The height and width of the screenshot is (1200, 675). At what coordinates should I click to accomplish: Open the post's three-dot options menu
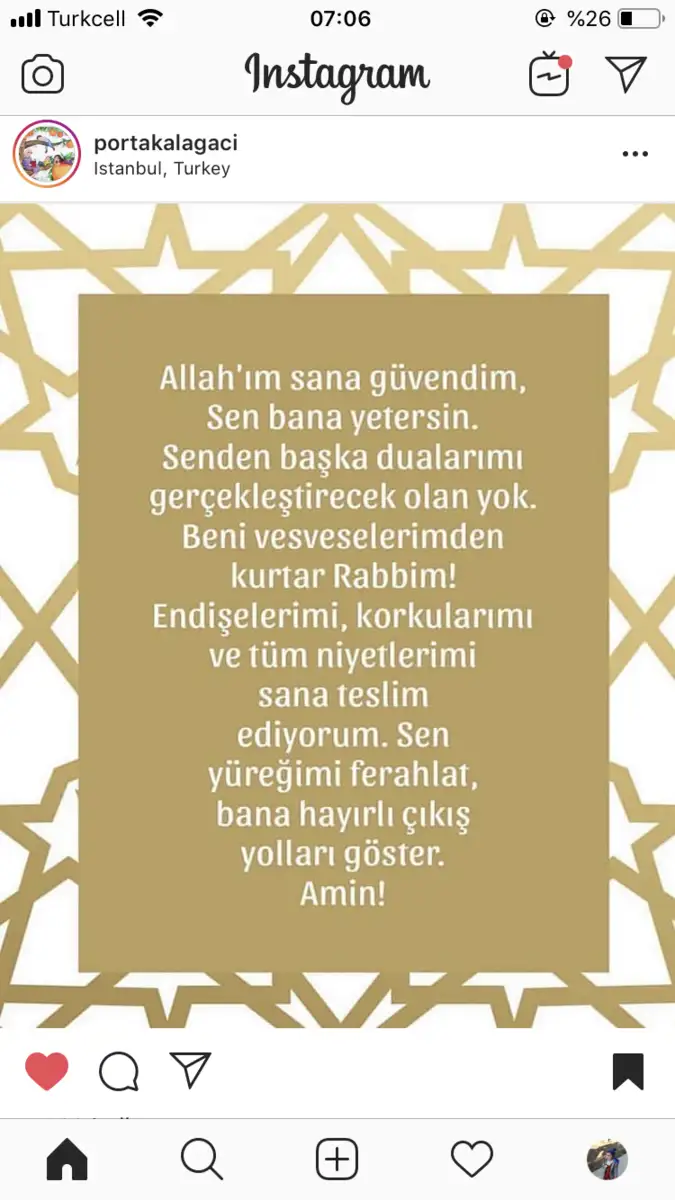635,154
